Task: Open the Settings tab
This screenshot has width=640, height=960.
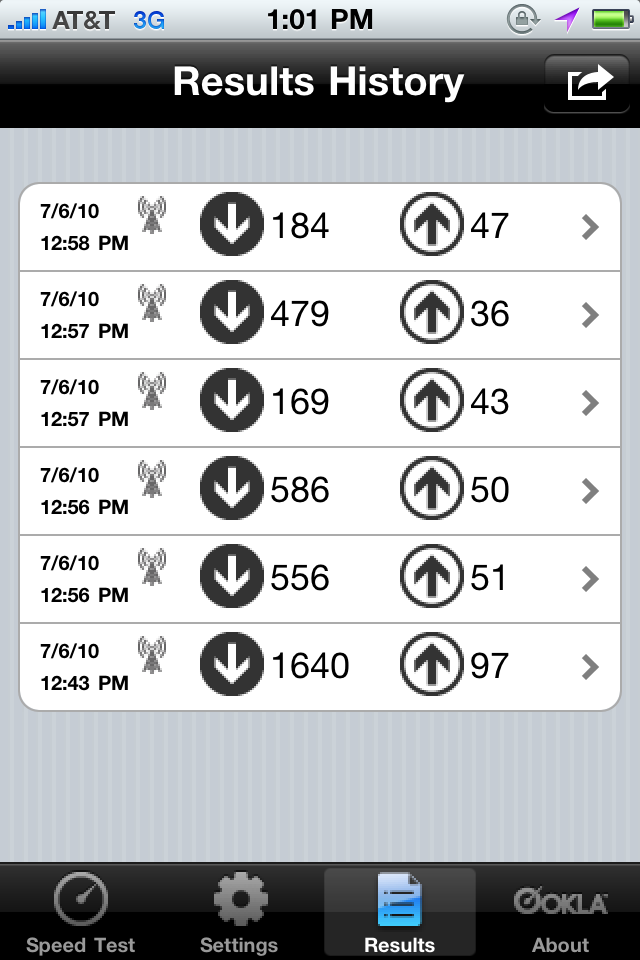Action: pos(239,912)
